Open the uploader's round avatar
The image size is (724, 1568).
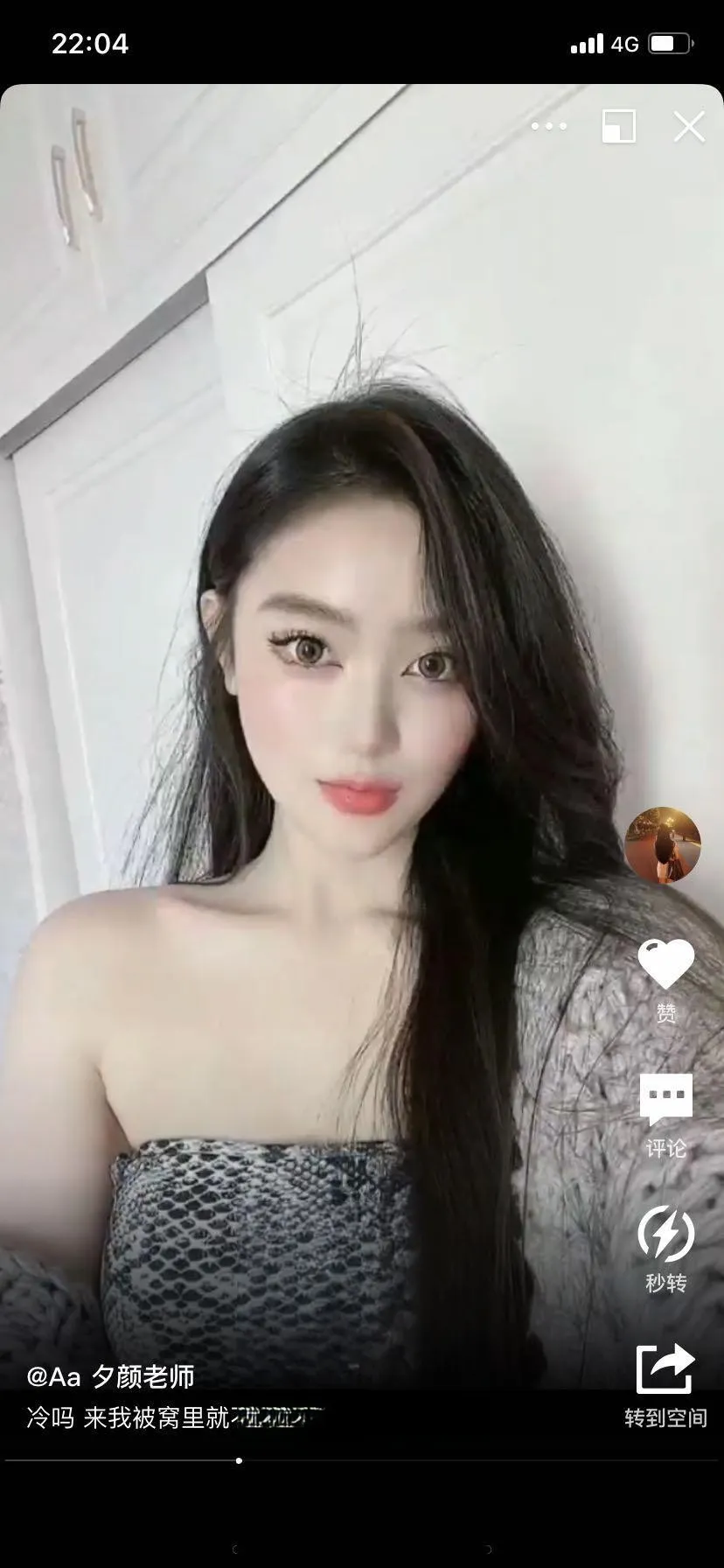coord(663,844)
